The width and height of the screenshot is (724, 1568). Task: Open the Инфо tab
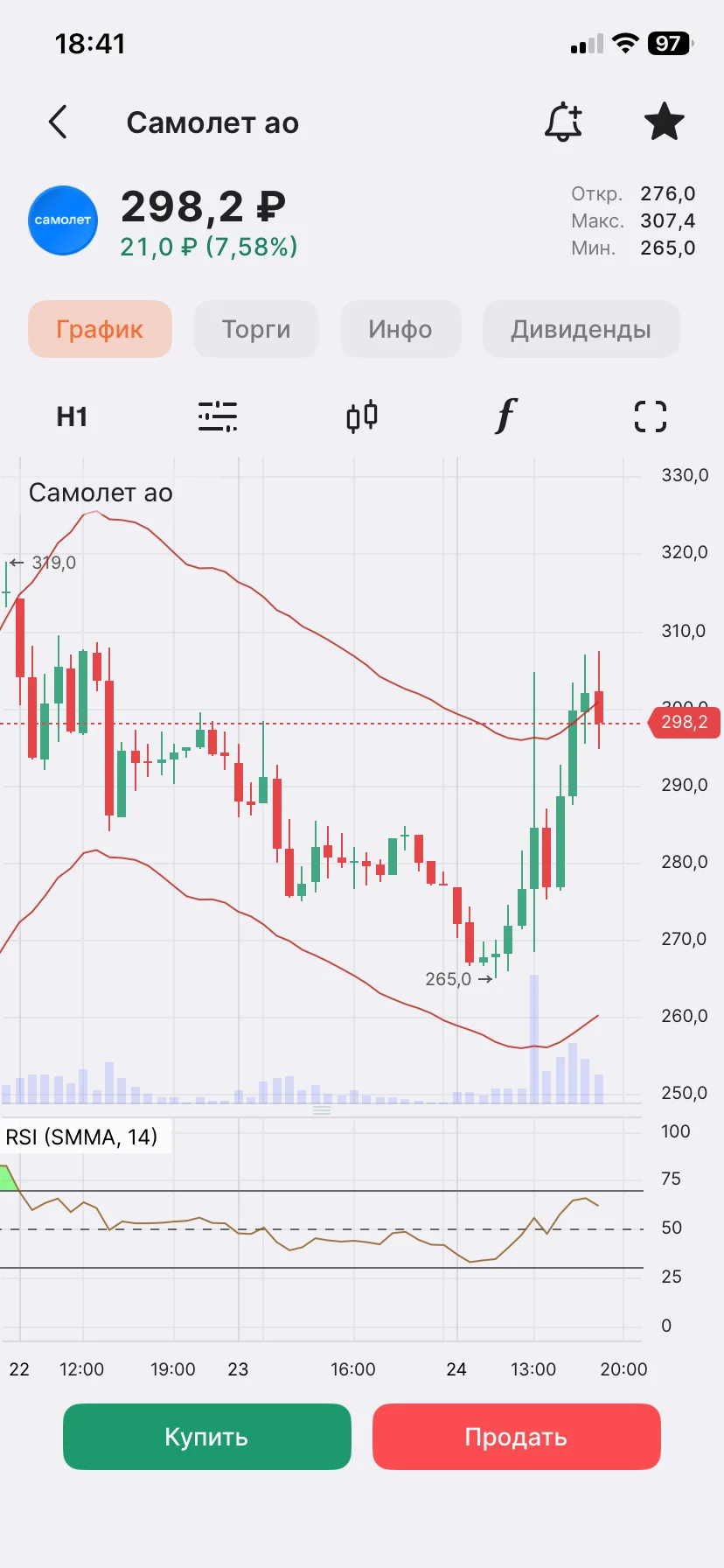[400, 329]
